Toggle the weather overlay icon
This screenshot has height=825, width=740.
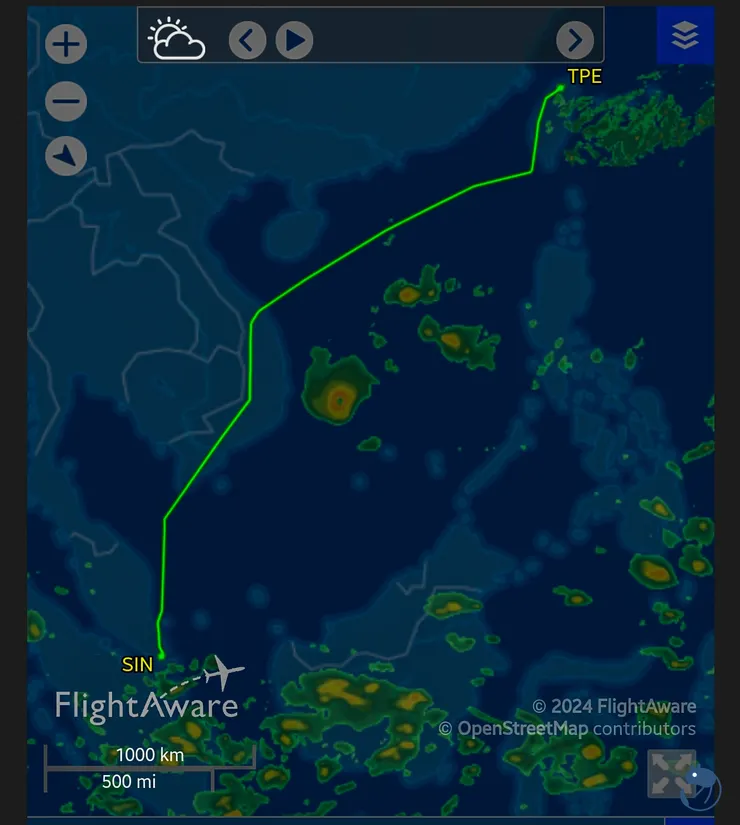point(176,39)
